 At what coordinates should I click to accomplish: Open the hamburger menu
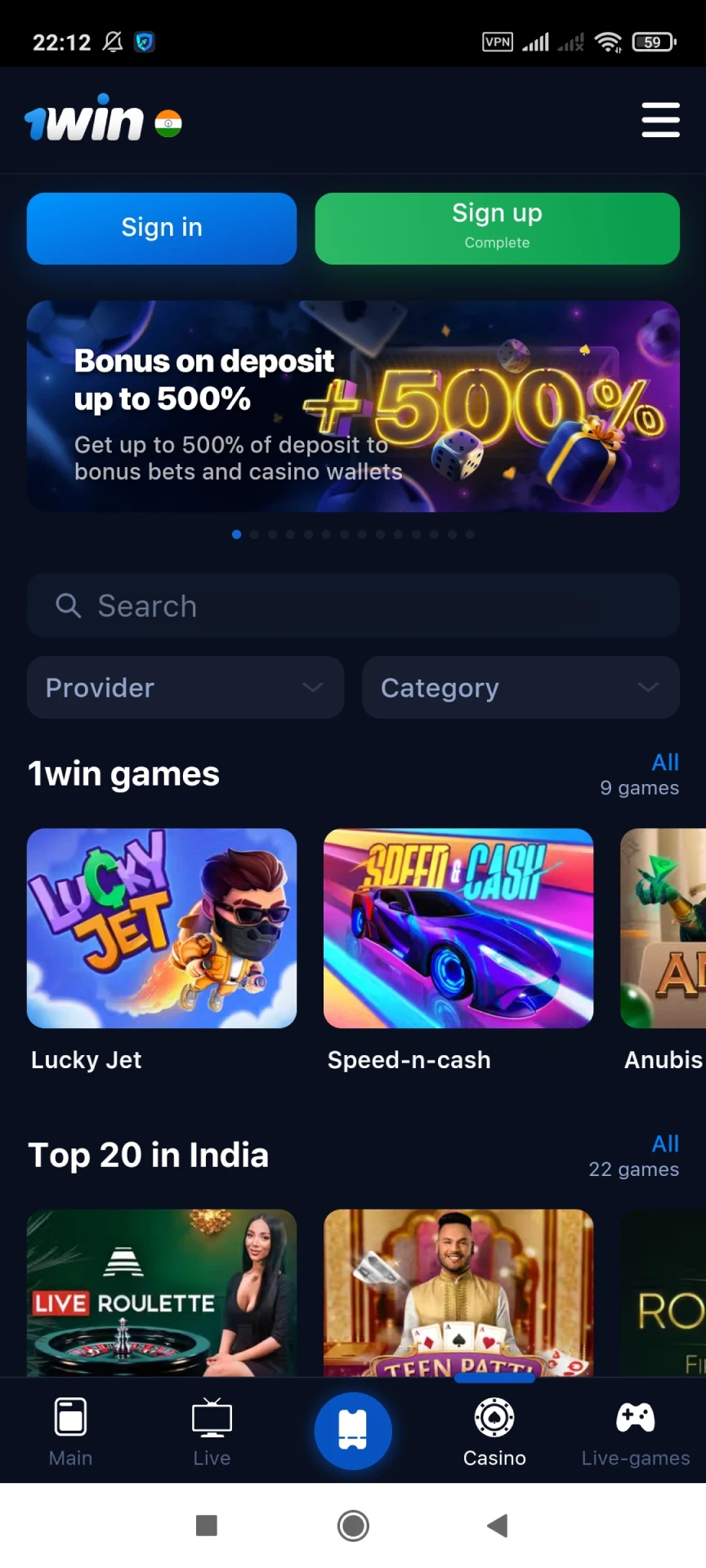660,119
